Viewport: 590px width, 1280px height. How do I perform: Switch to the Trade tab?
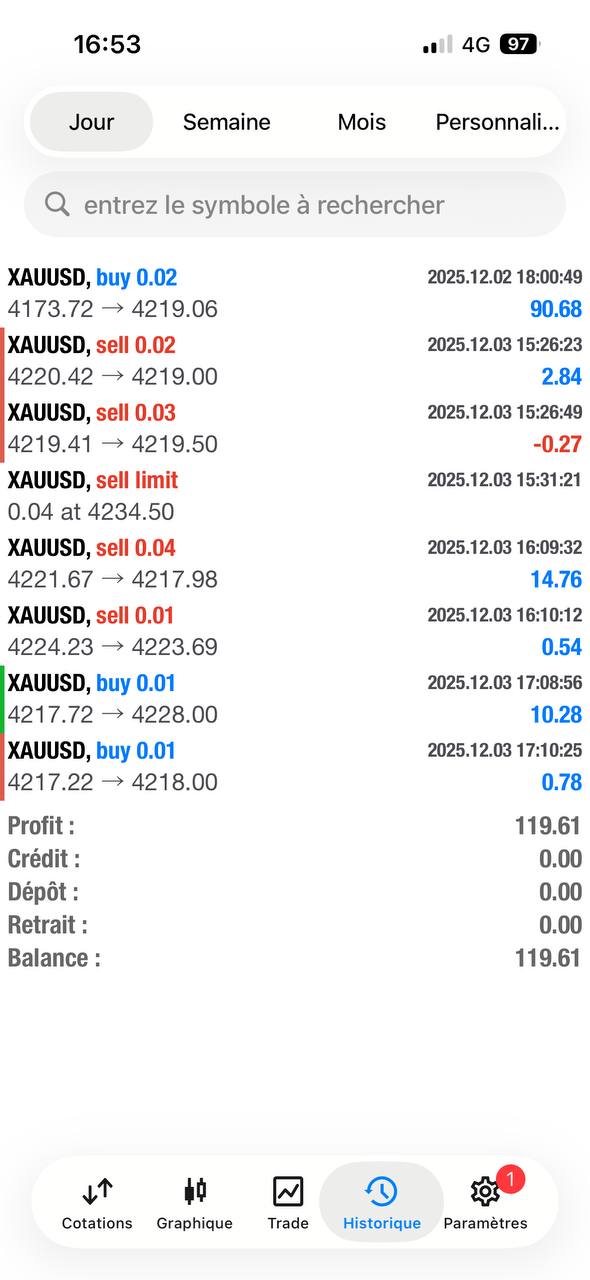coord(288,1203)
